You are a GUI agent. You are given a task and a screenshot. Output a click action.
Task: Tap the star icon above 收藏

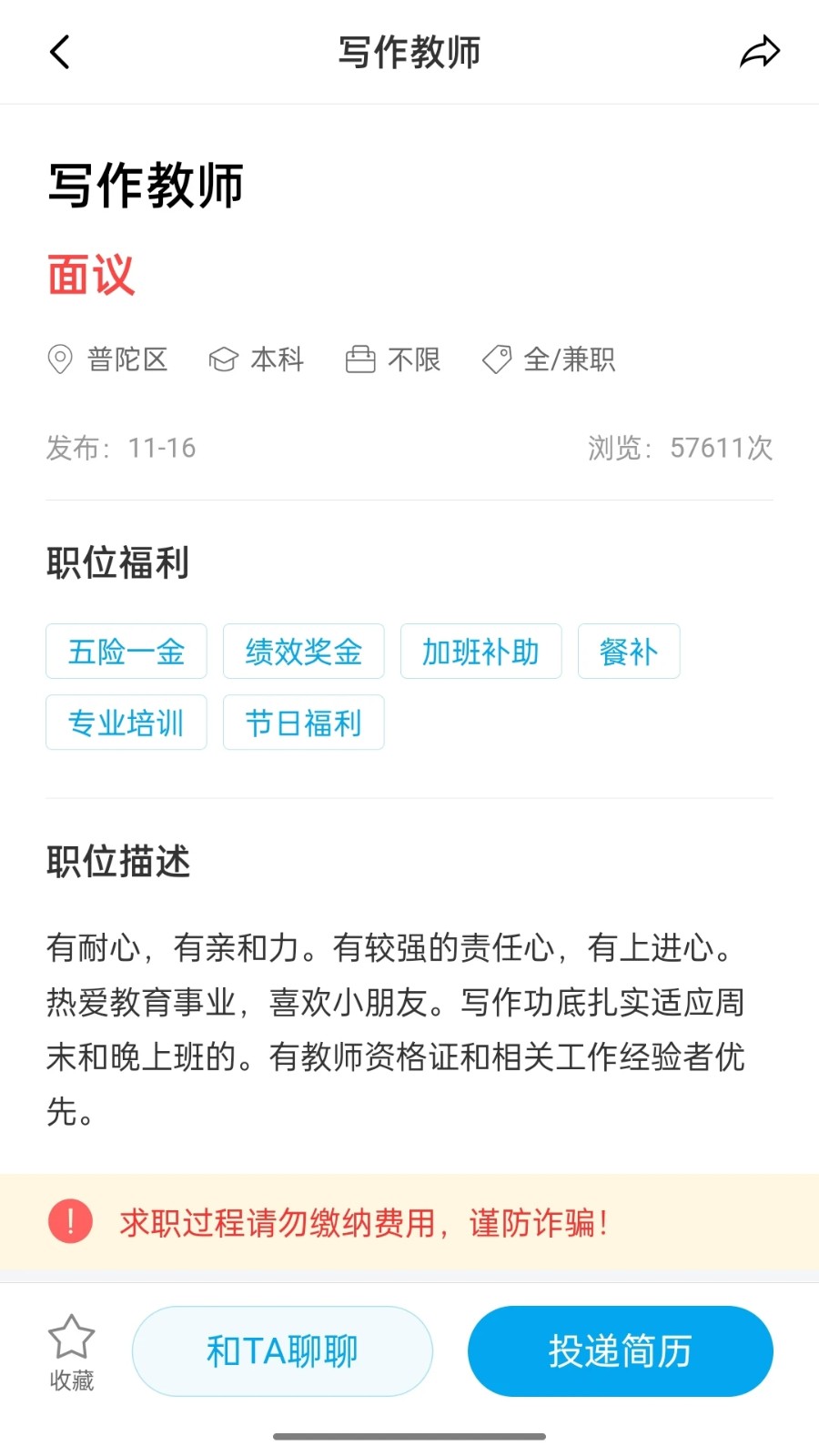71,1338
